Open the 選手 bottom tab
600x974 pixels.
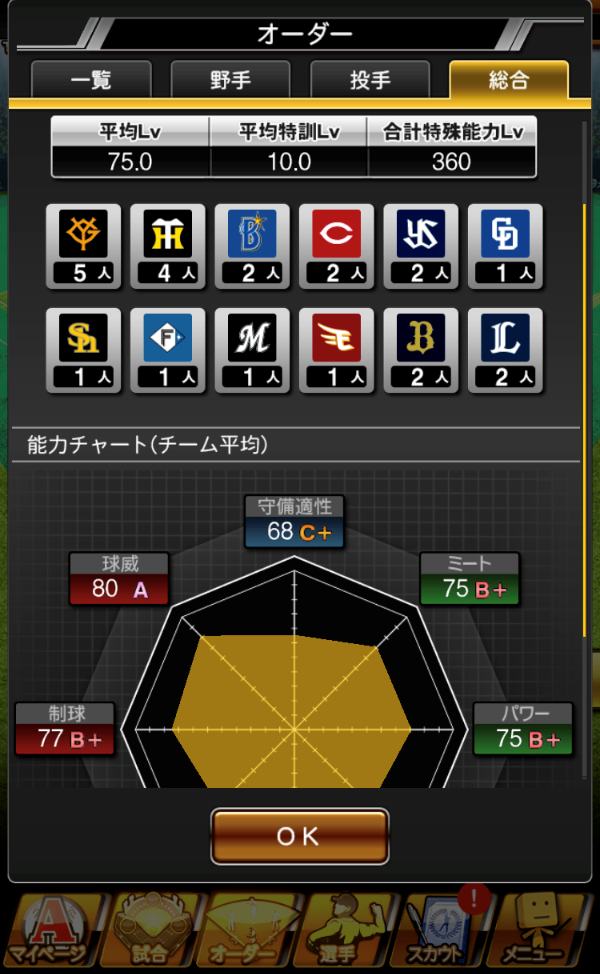351,932
